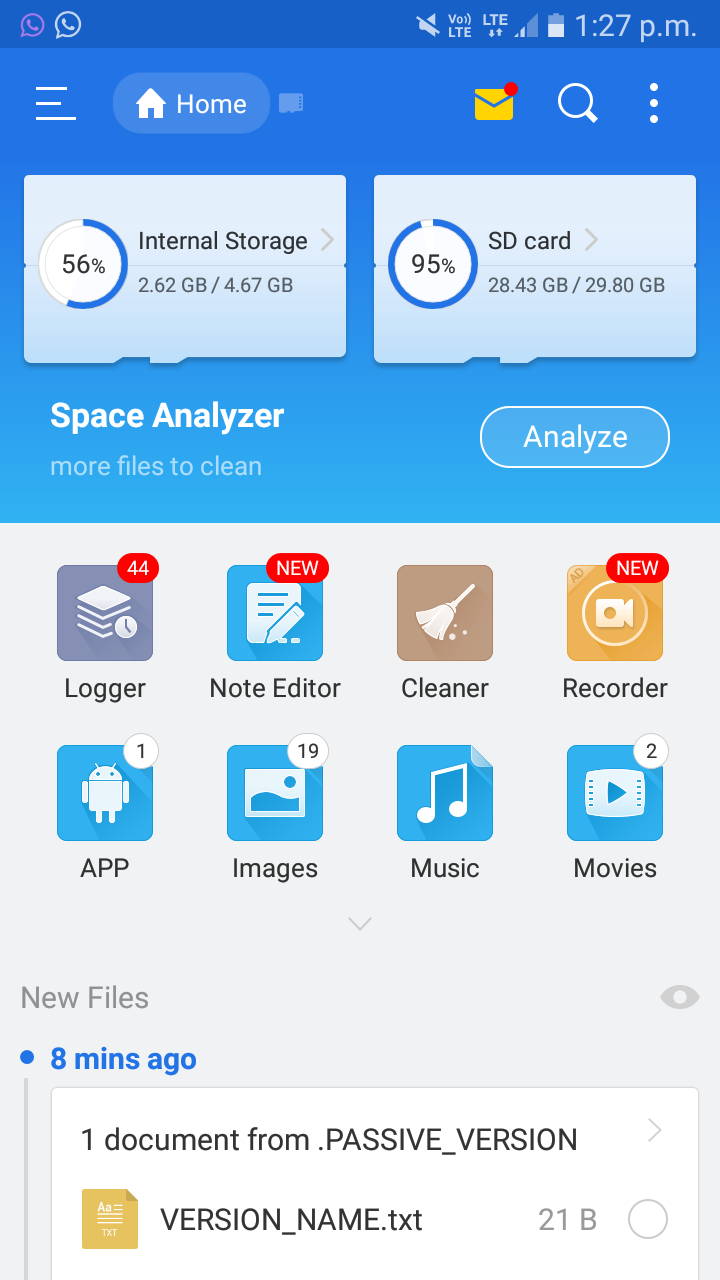Image resolution: width=720 pixels, height=1280 pixels.
Task: Open Note Editor
Action: coord(275,631)
